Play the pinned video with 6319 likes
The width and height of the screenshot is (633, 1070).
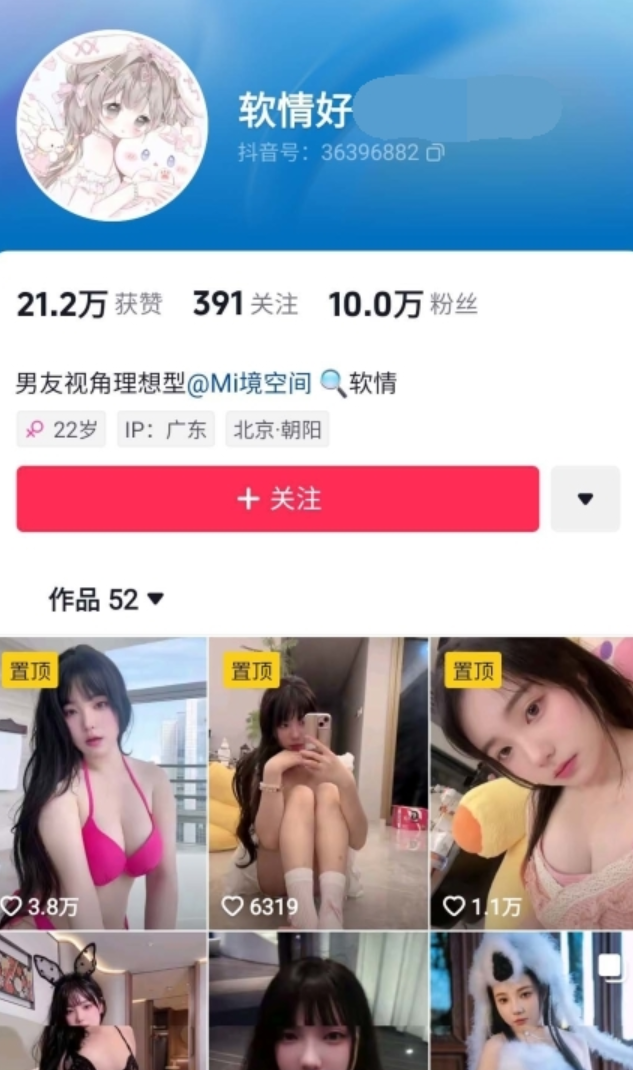tap(318, 784)
